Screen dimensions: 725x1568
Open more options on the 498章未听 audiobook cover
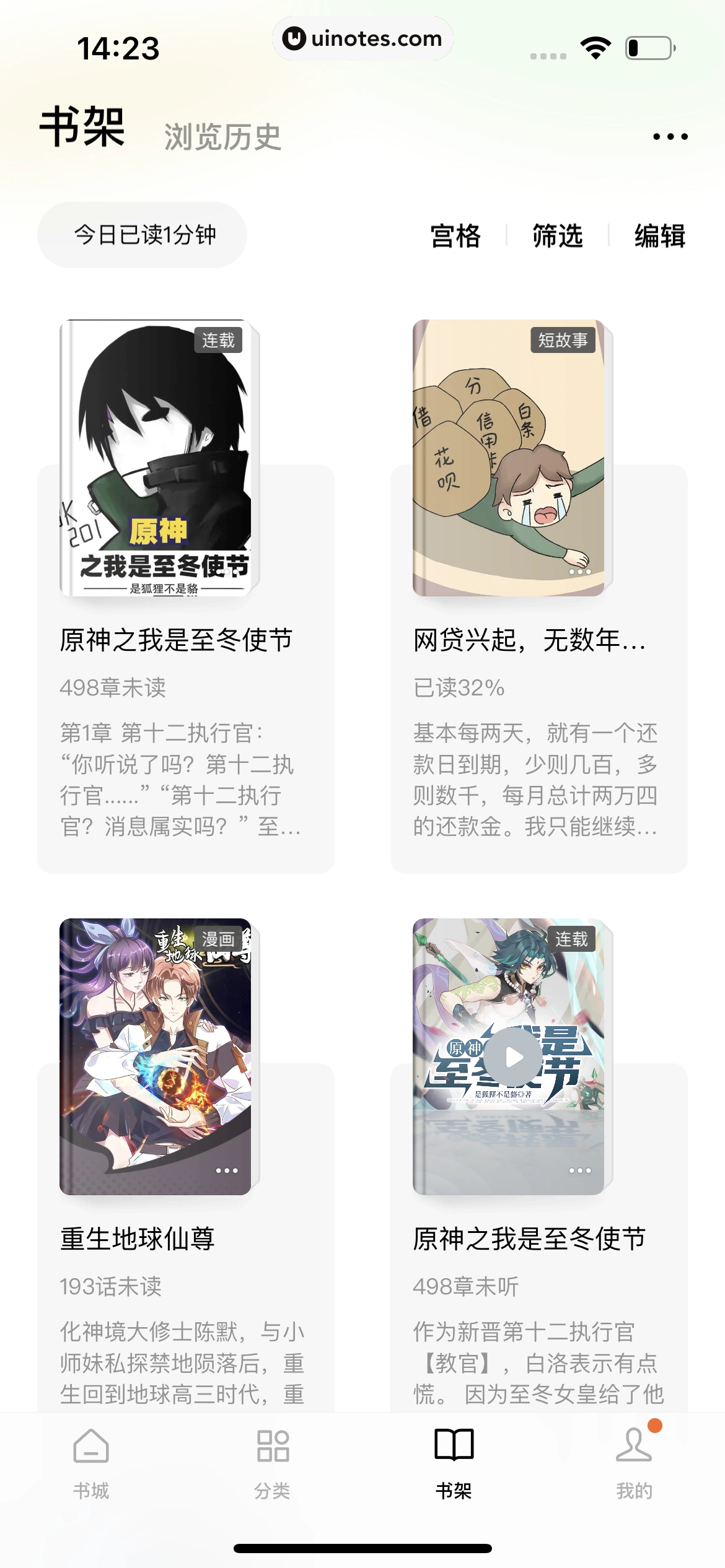coord(580,1170)
